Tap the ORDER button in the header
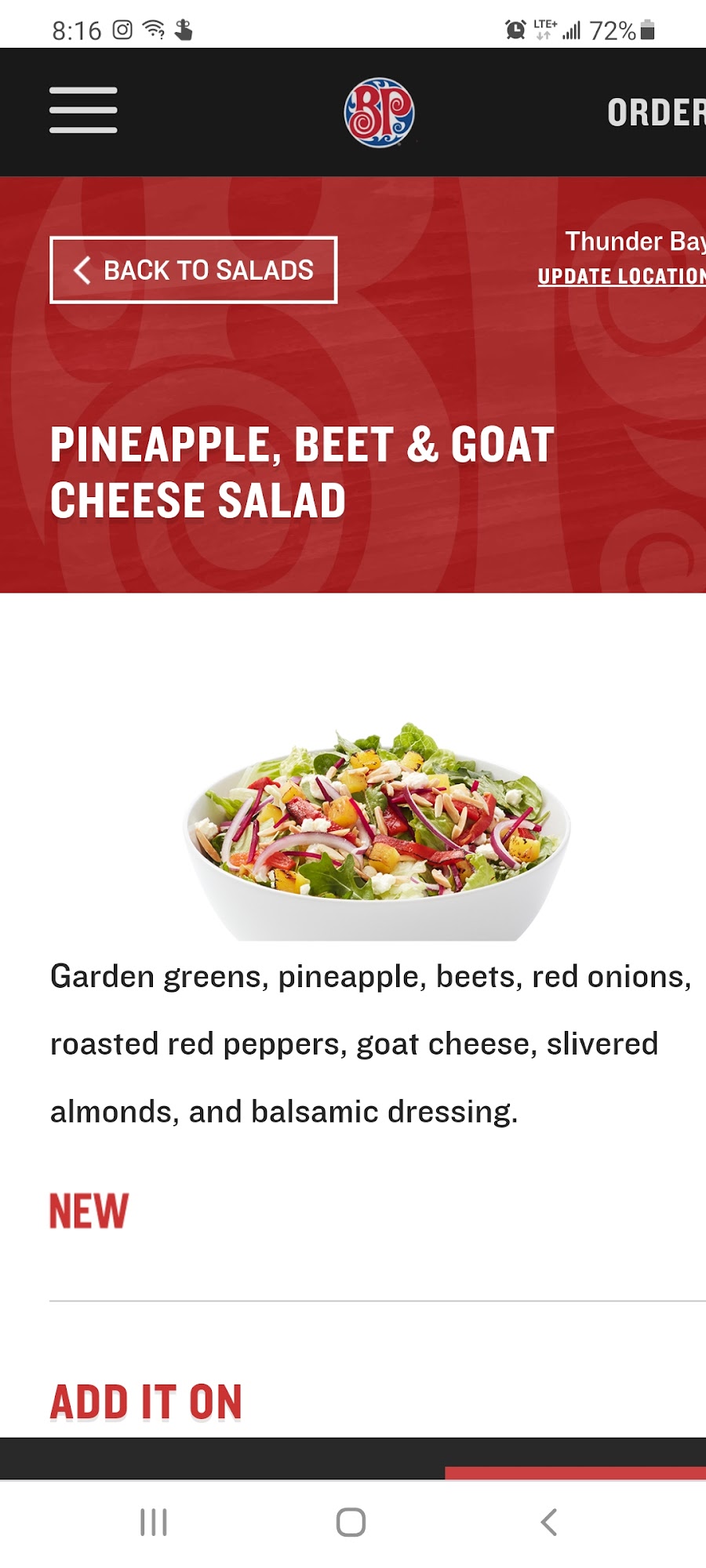 tap(656, 113)
